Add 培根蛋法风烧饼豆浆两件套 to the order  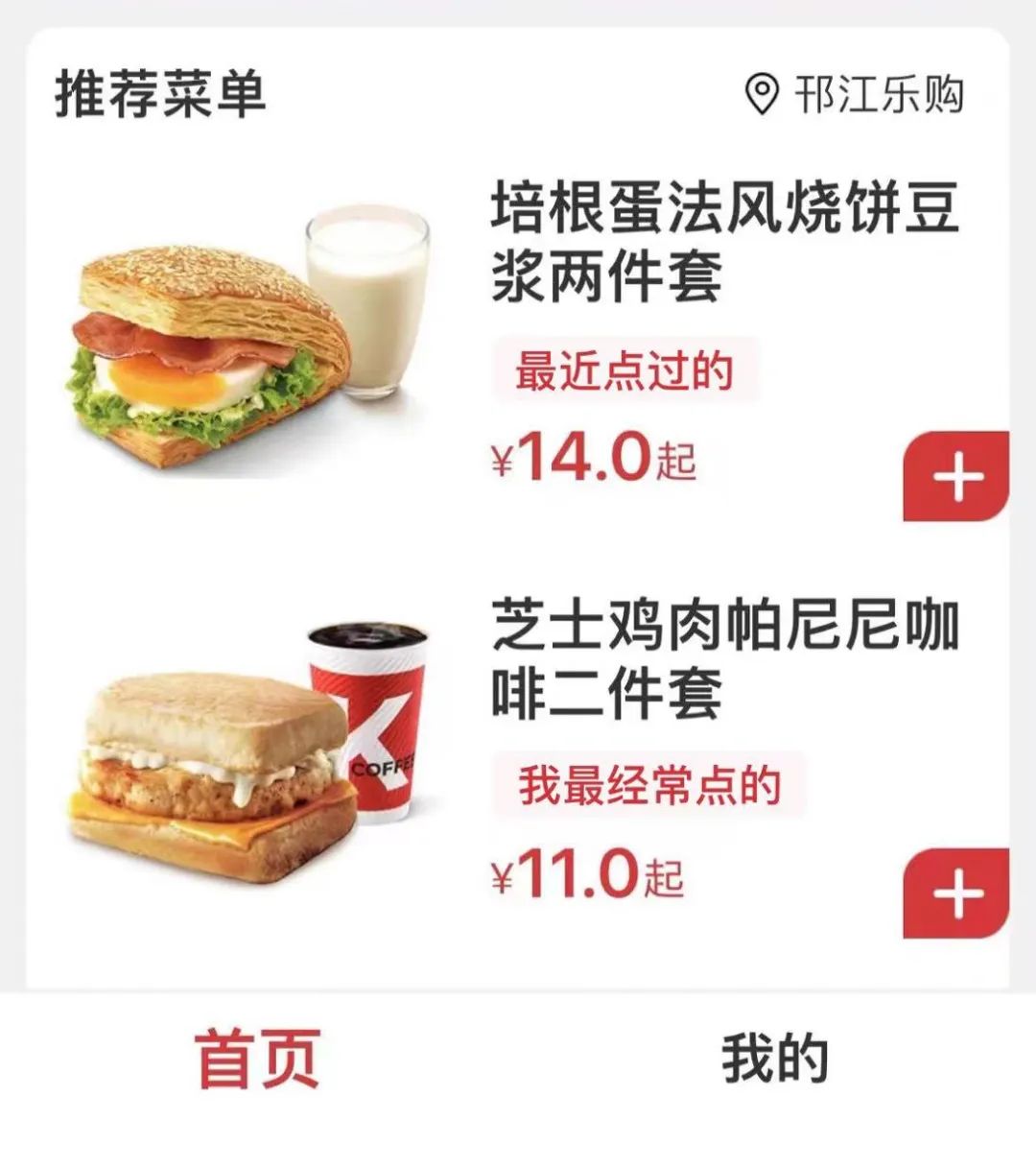tap(956, 477)
